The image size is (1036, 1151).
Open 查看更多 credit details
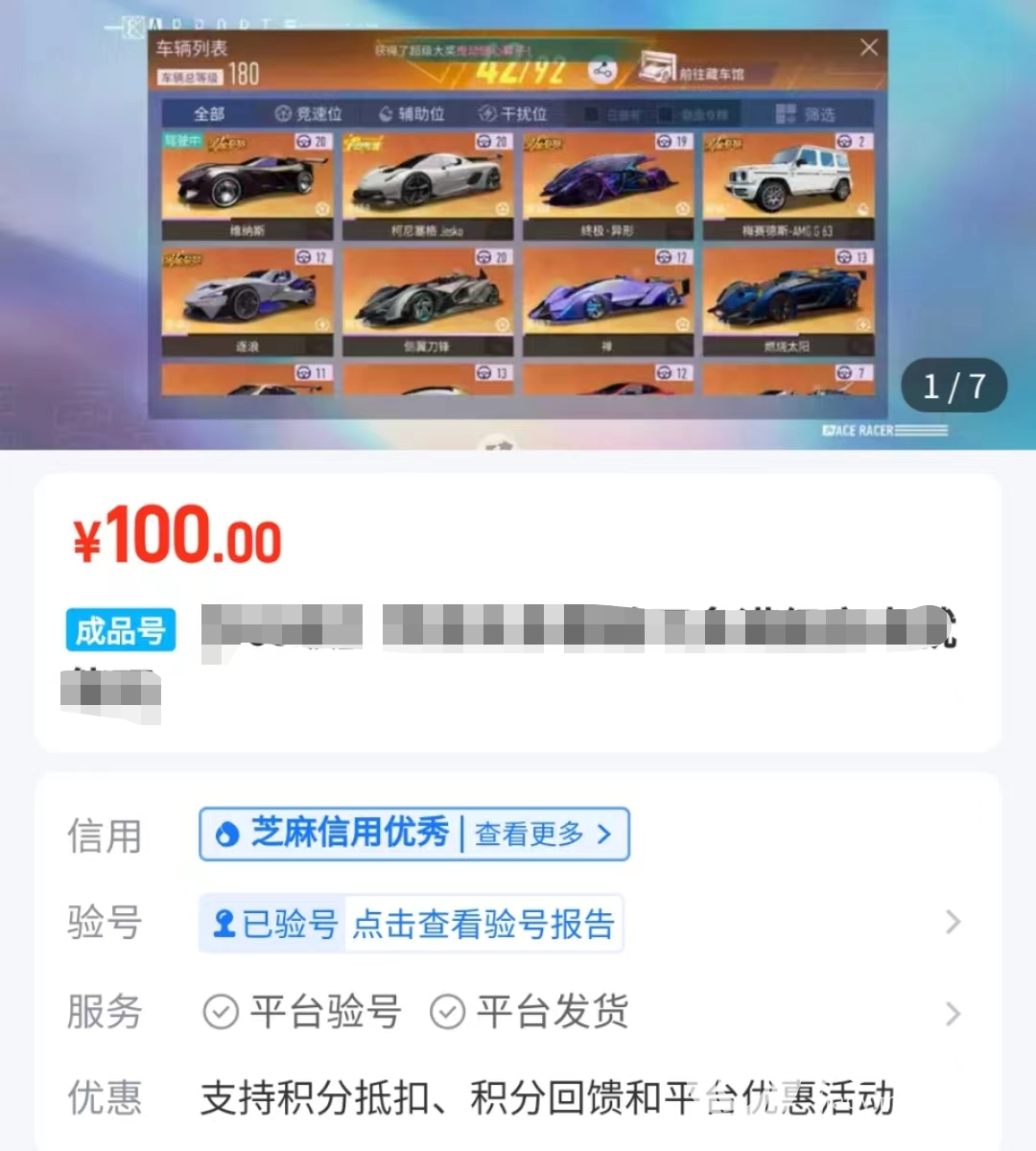543,834
